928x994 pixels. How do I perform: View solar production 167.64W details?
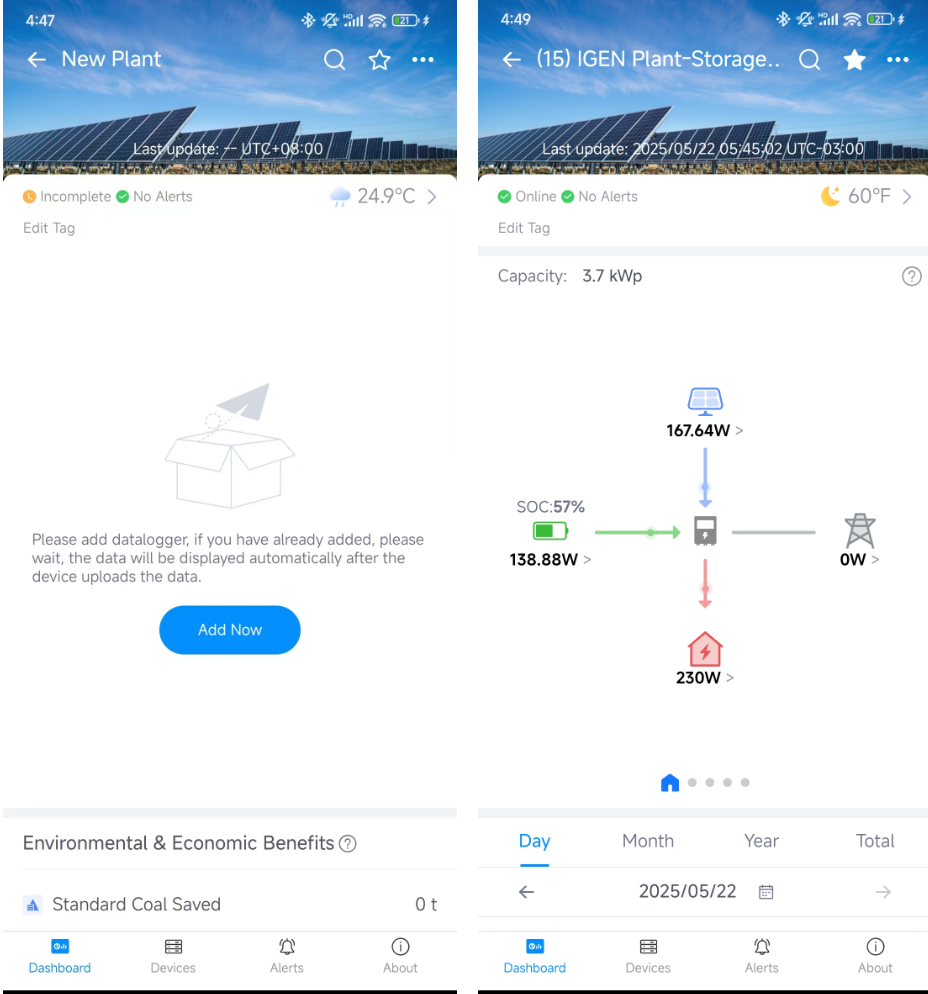tap(705, 431)
